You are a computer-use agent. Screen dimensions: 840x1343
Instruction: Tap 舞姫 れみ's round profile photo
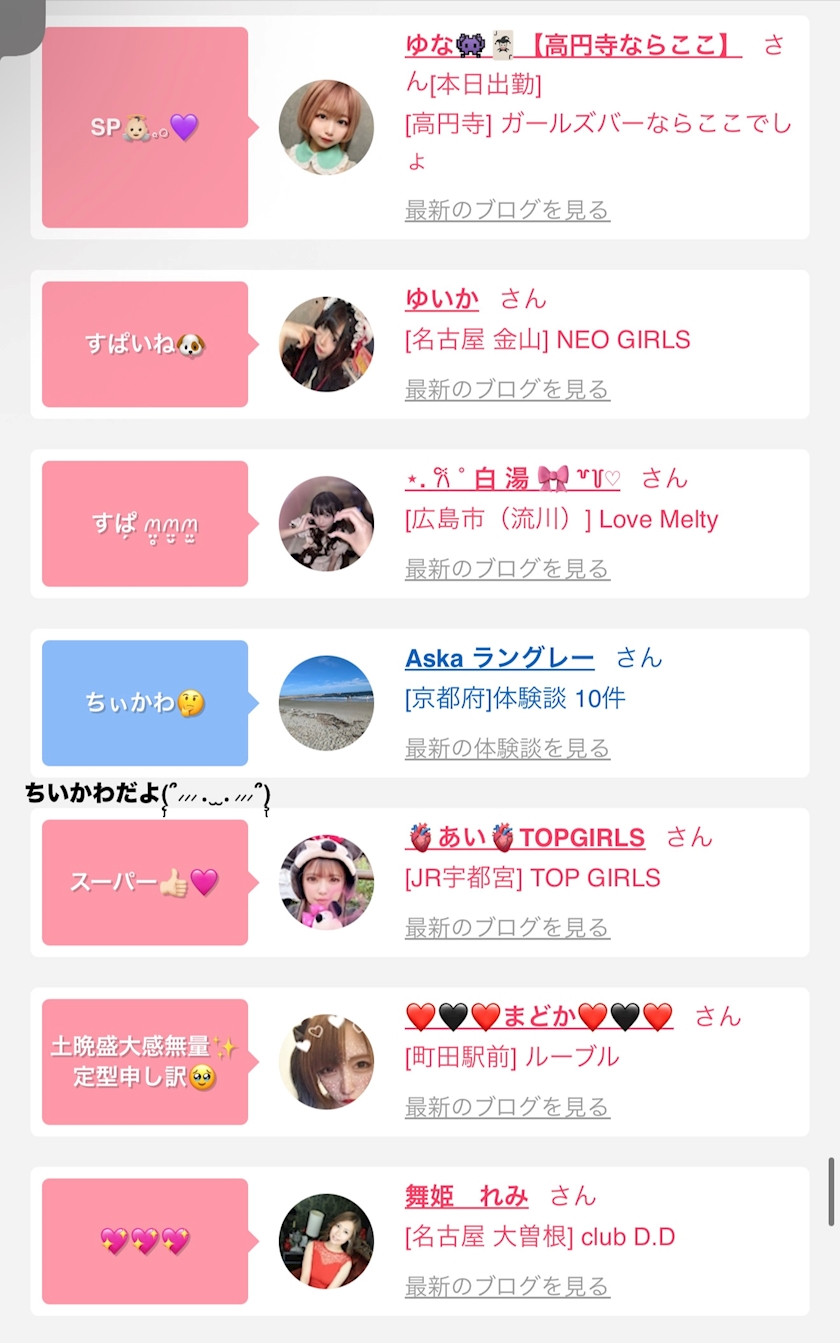coord(326,1241)
